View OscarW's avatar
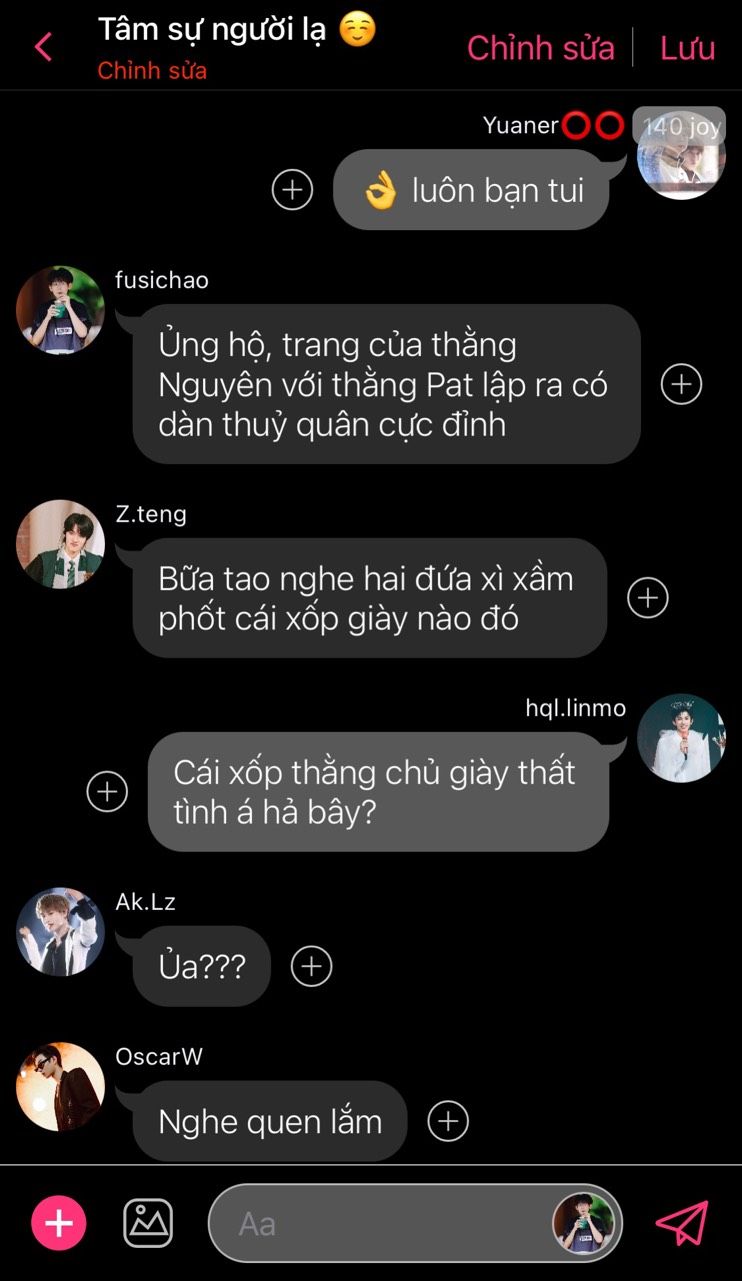The image size is (742, 1281). click(60, 1086)
